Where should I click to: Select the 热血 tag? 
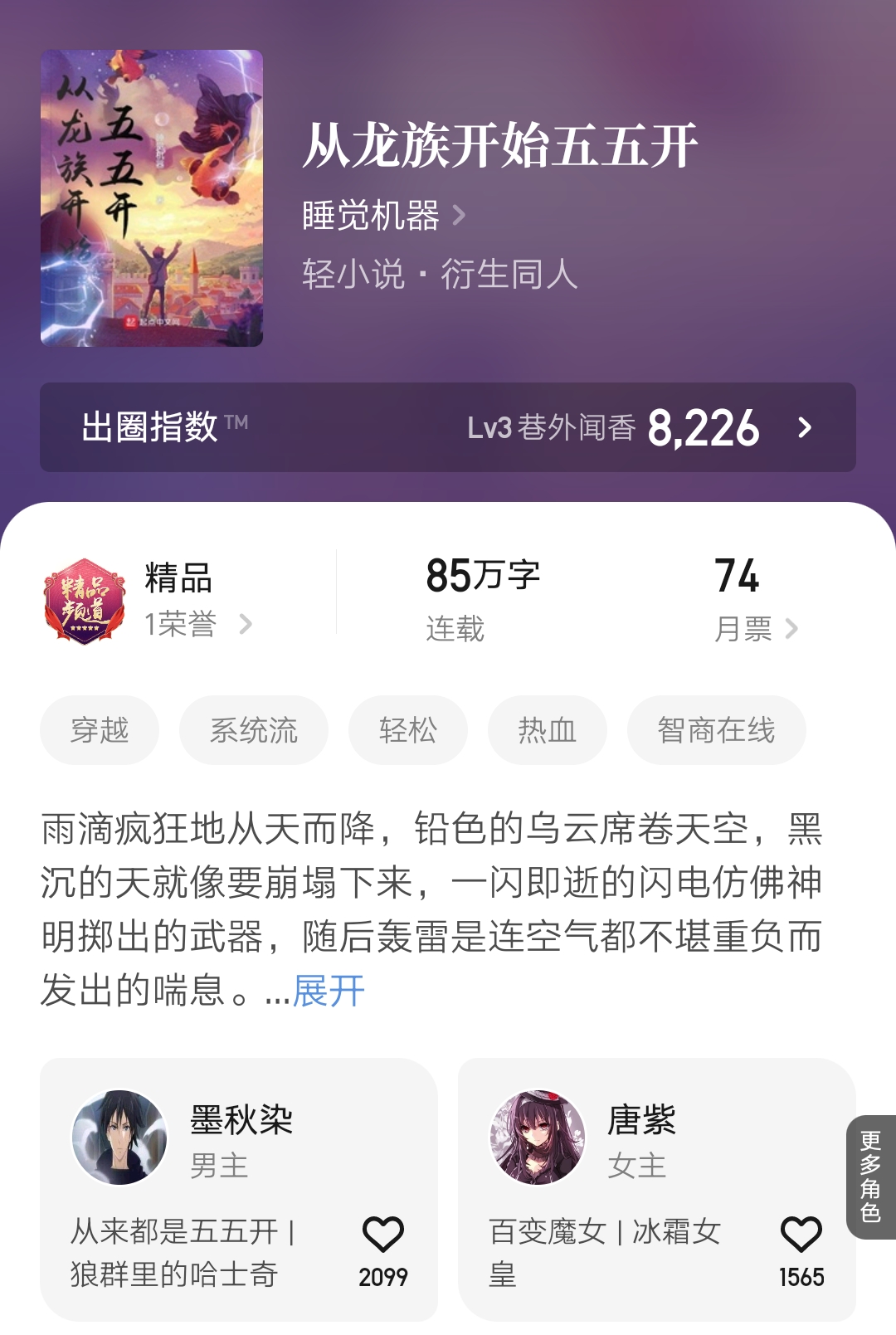[x=548, y=729]
